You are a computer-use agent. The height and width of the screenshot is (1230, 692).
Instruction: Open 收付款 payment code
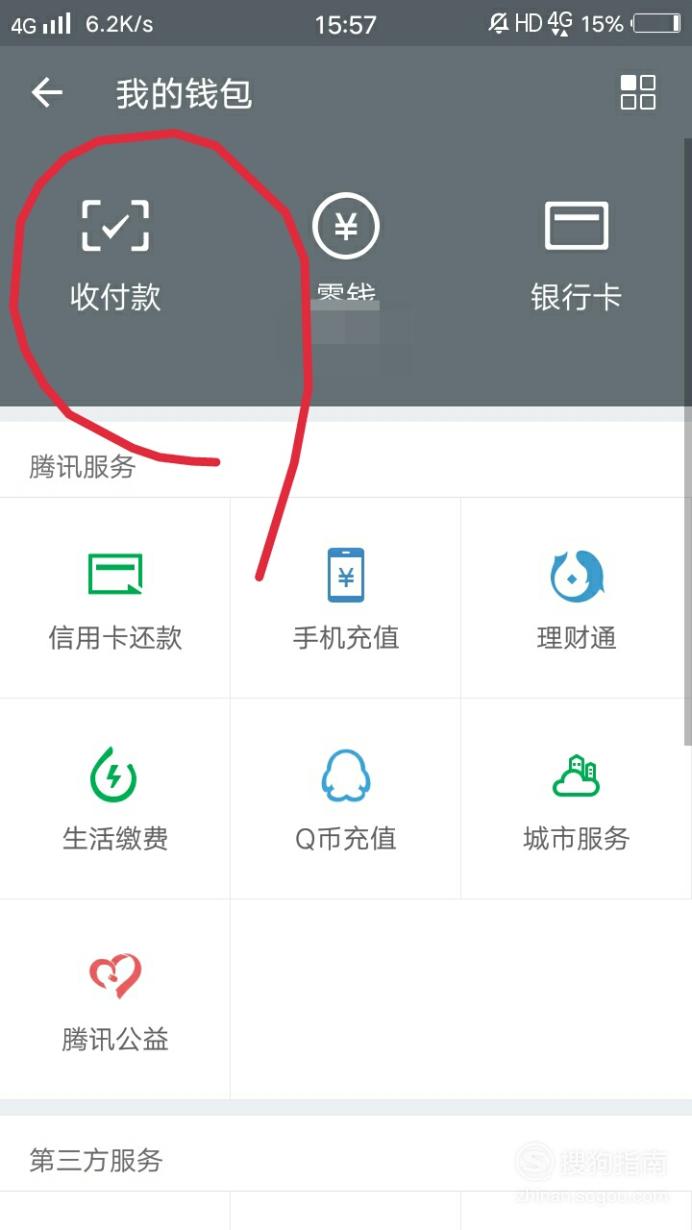pyautogui.click(x=115, y=255)
